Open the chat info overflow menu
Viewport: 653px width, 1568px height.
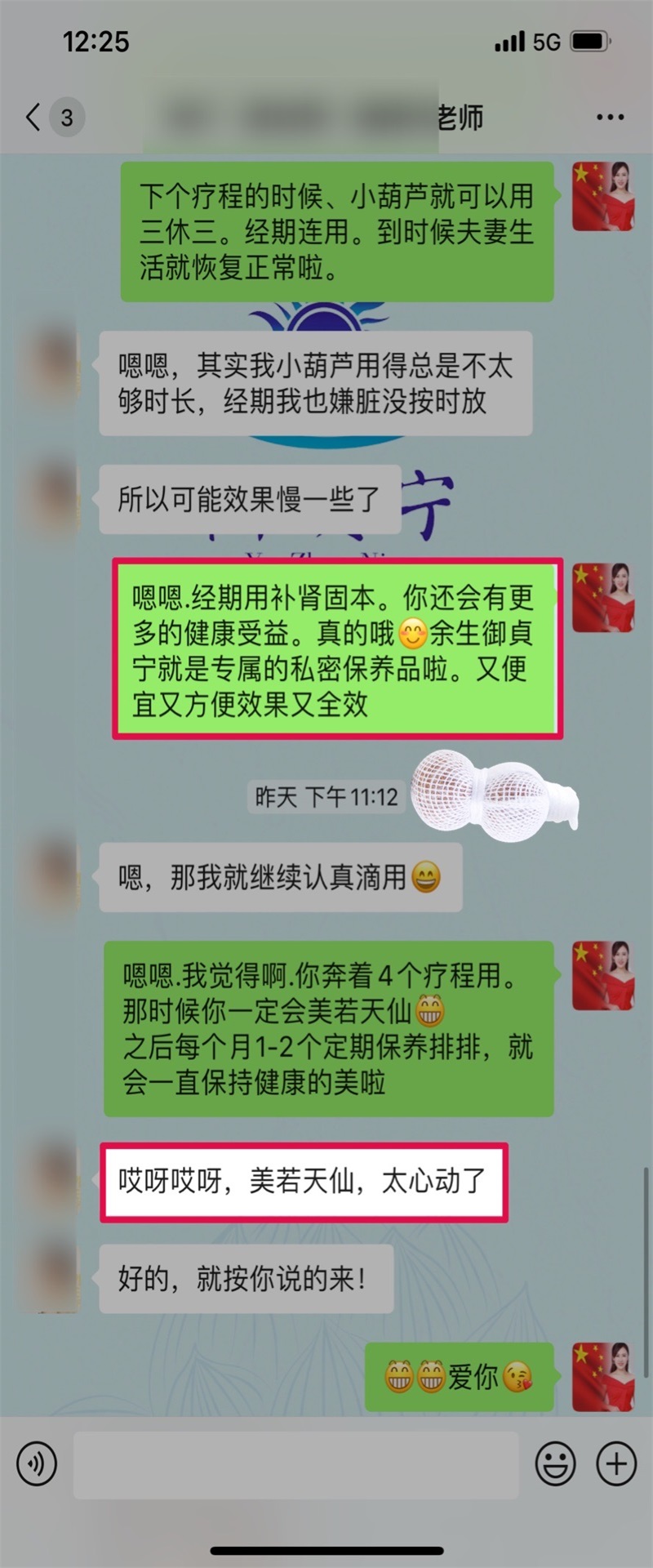pyautogui.click(x=610, y=118)
